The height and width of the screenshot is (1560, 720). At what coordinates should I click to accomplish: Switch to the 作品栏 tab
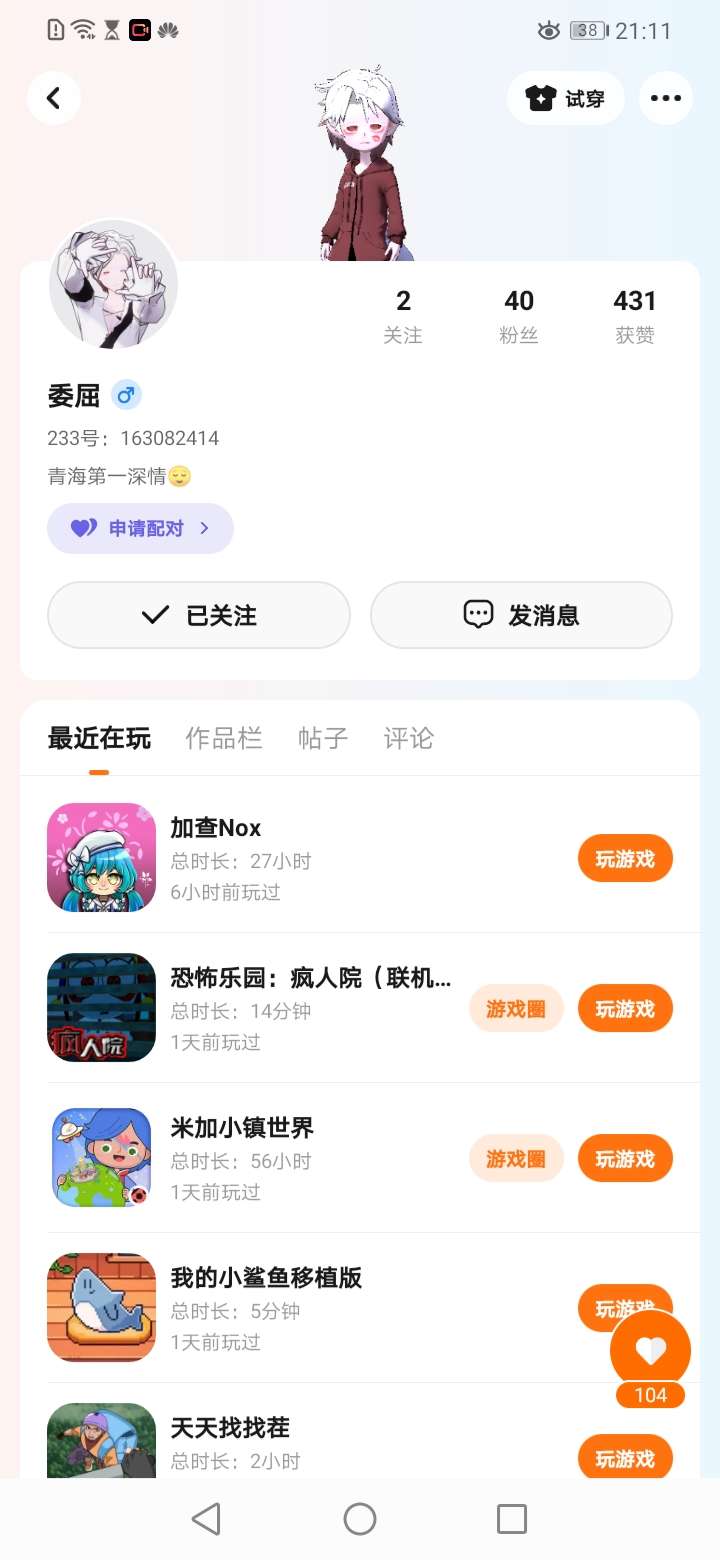pyautogui.click(x=224, y=738)
